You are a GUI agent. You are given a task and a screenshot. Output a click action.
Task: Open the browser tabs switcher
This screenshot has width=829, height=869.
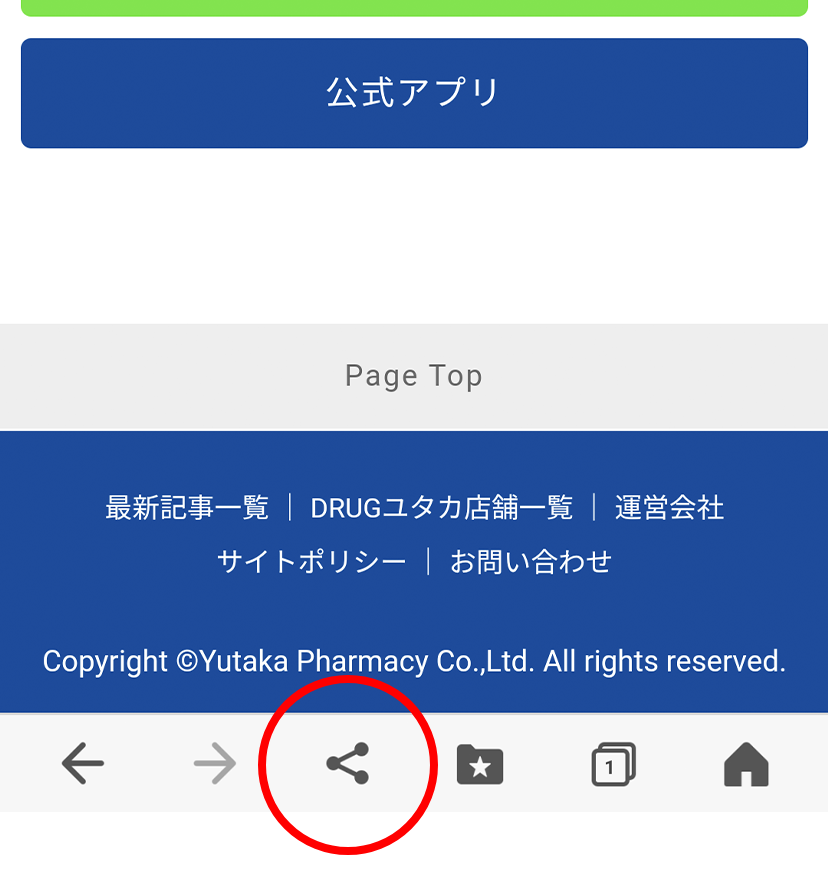pos(613,766)
